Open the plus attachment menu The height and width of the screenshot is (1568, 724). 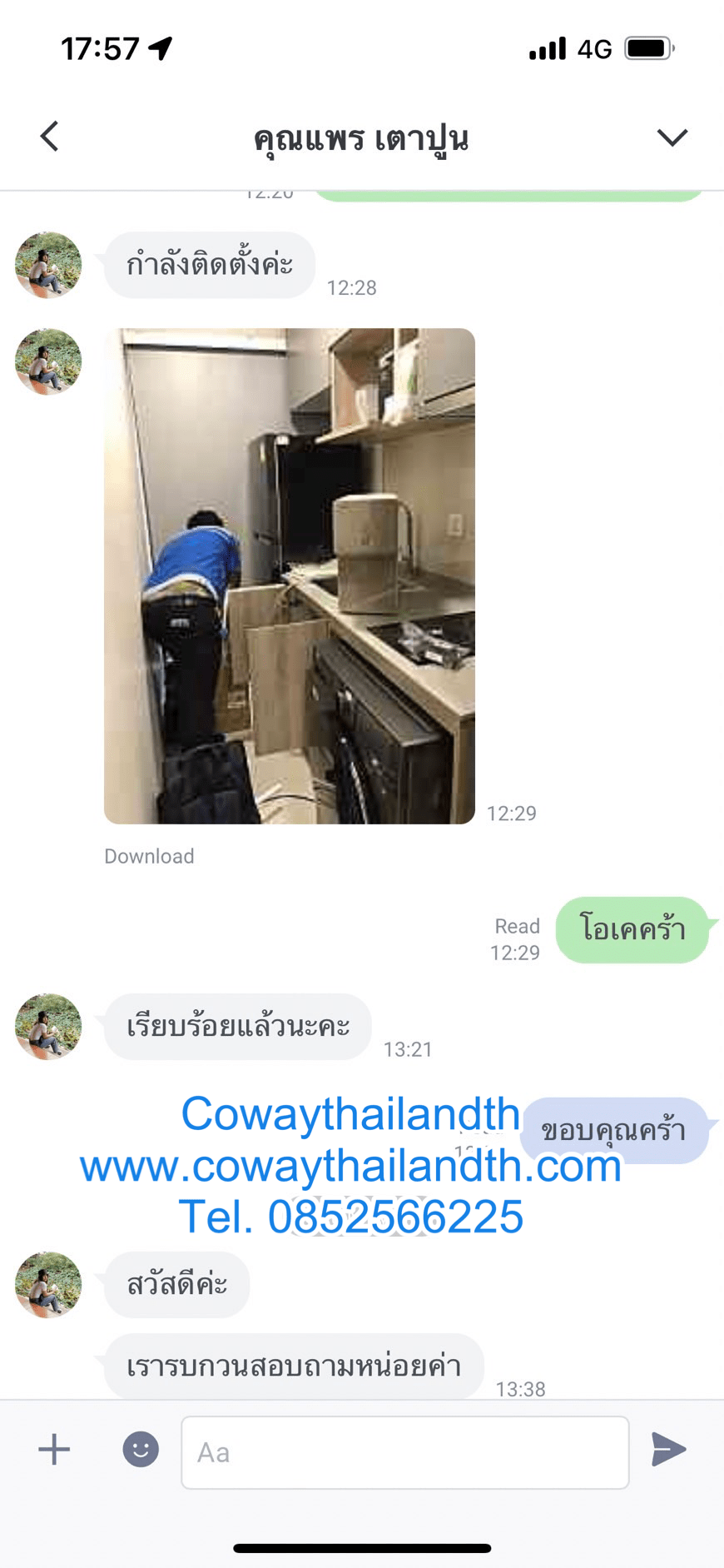[x=54, y=1450]
